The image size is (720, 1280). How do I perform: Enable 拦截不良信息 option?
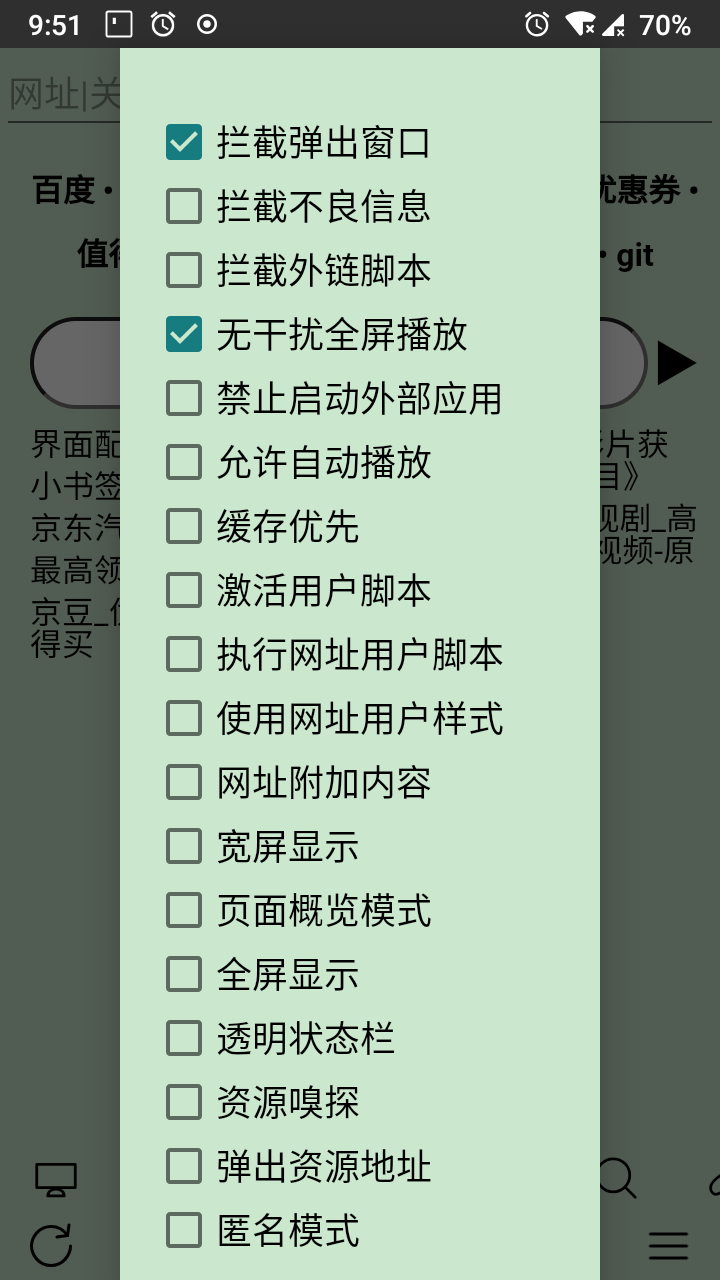184,207
